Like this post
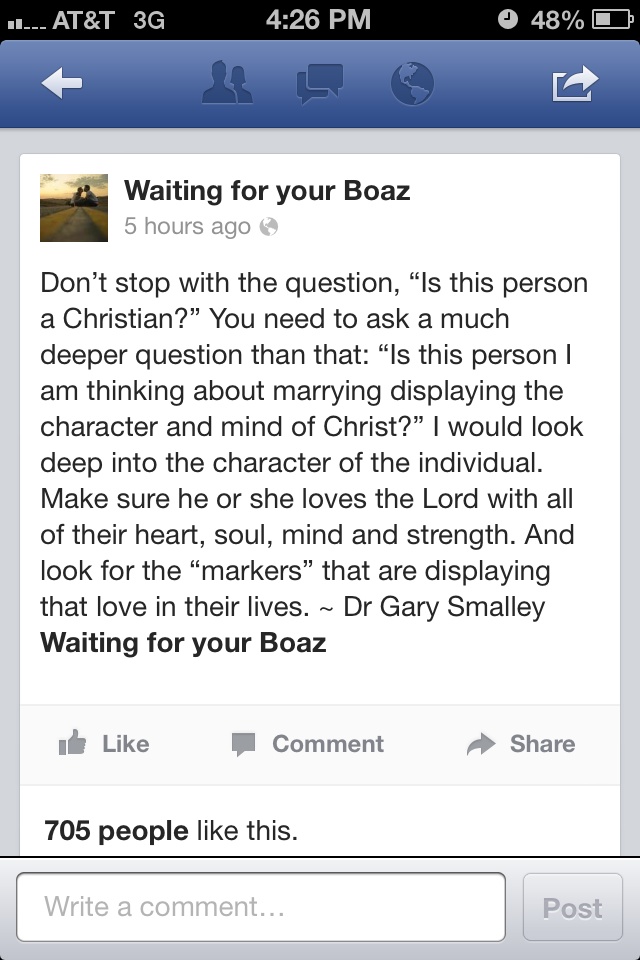This screenshot has height=960, width=640. pyautogui.click(x=104, y=743)
